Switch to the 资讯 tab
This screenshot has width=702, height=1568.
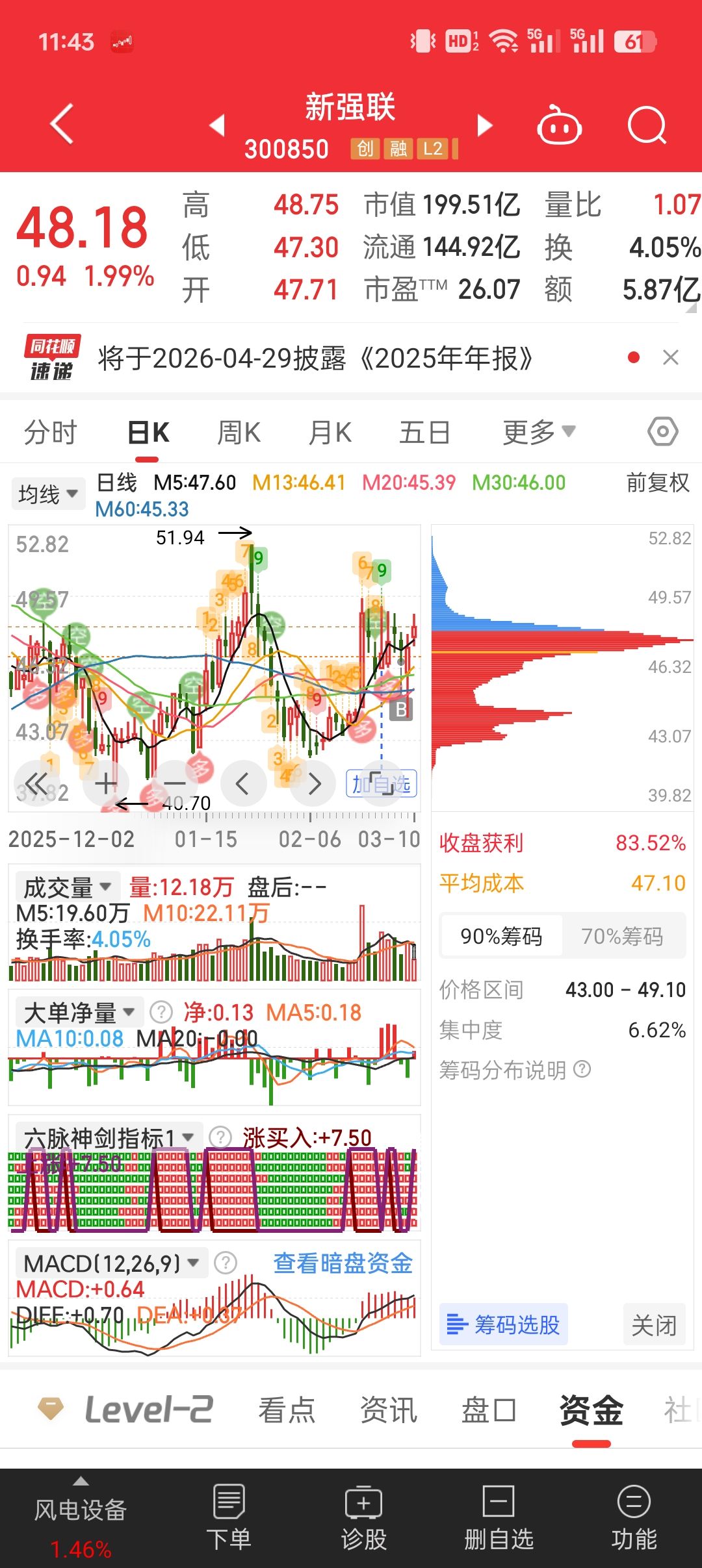388,1410
